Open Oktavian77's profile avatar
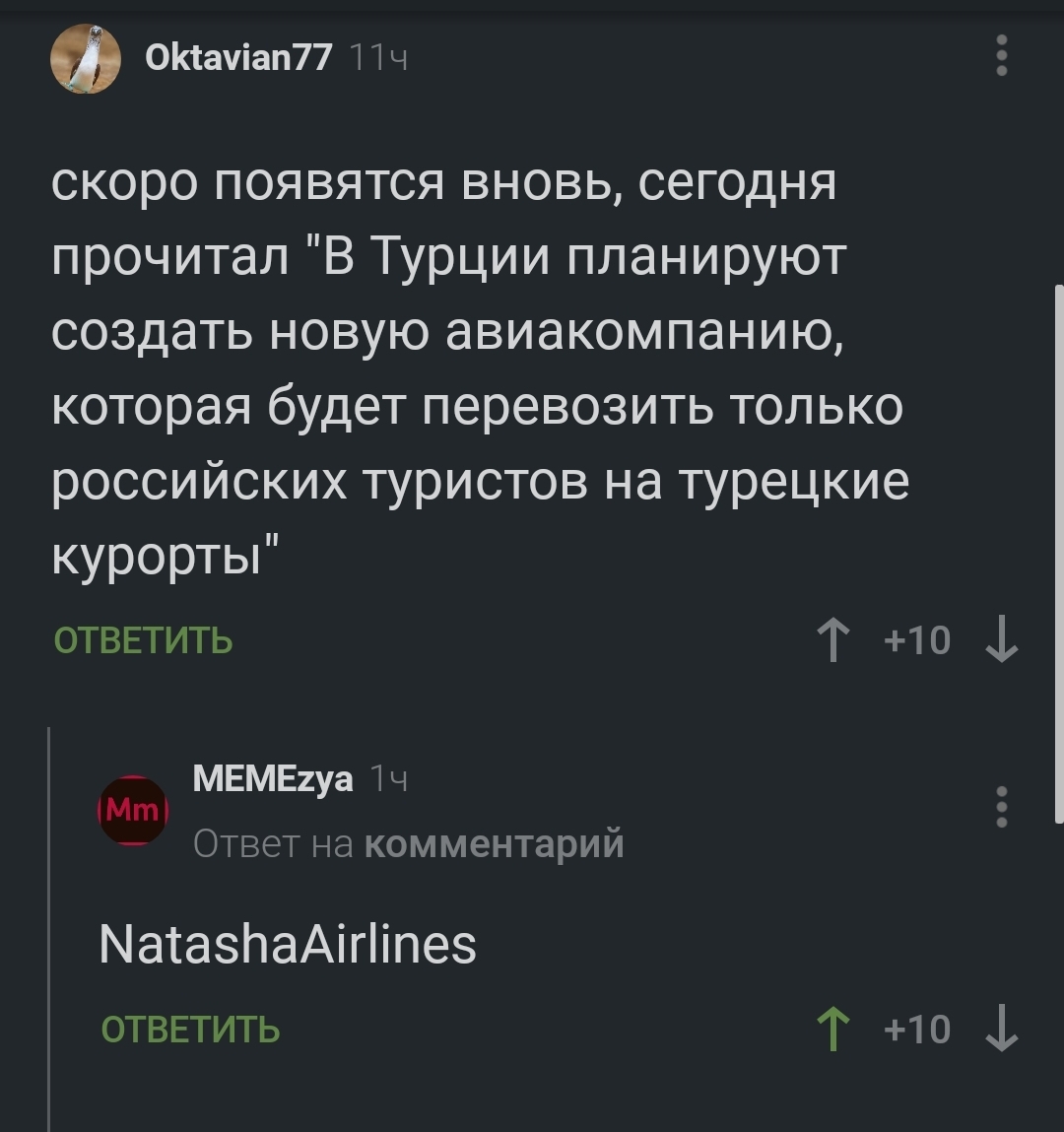Viewport: 1064px width, 1132px height. (x=86, y=58)
